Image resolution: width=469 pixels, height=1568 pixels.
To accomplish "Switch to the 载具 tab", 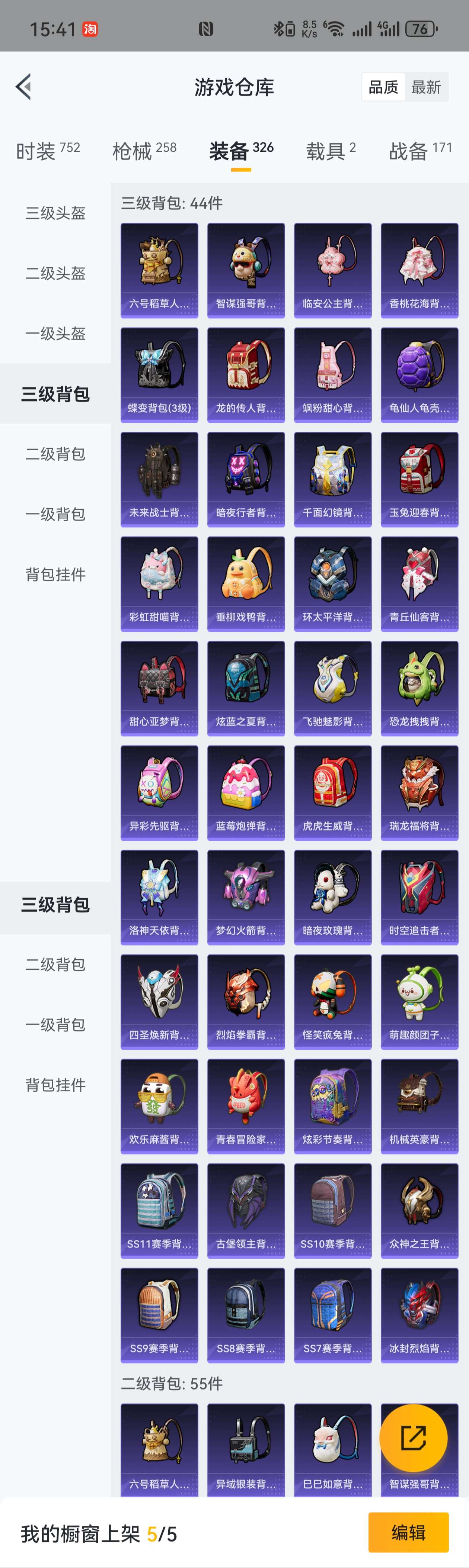I will tap(330, 150).
